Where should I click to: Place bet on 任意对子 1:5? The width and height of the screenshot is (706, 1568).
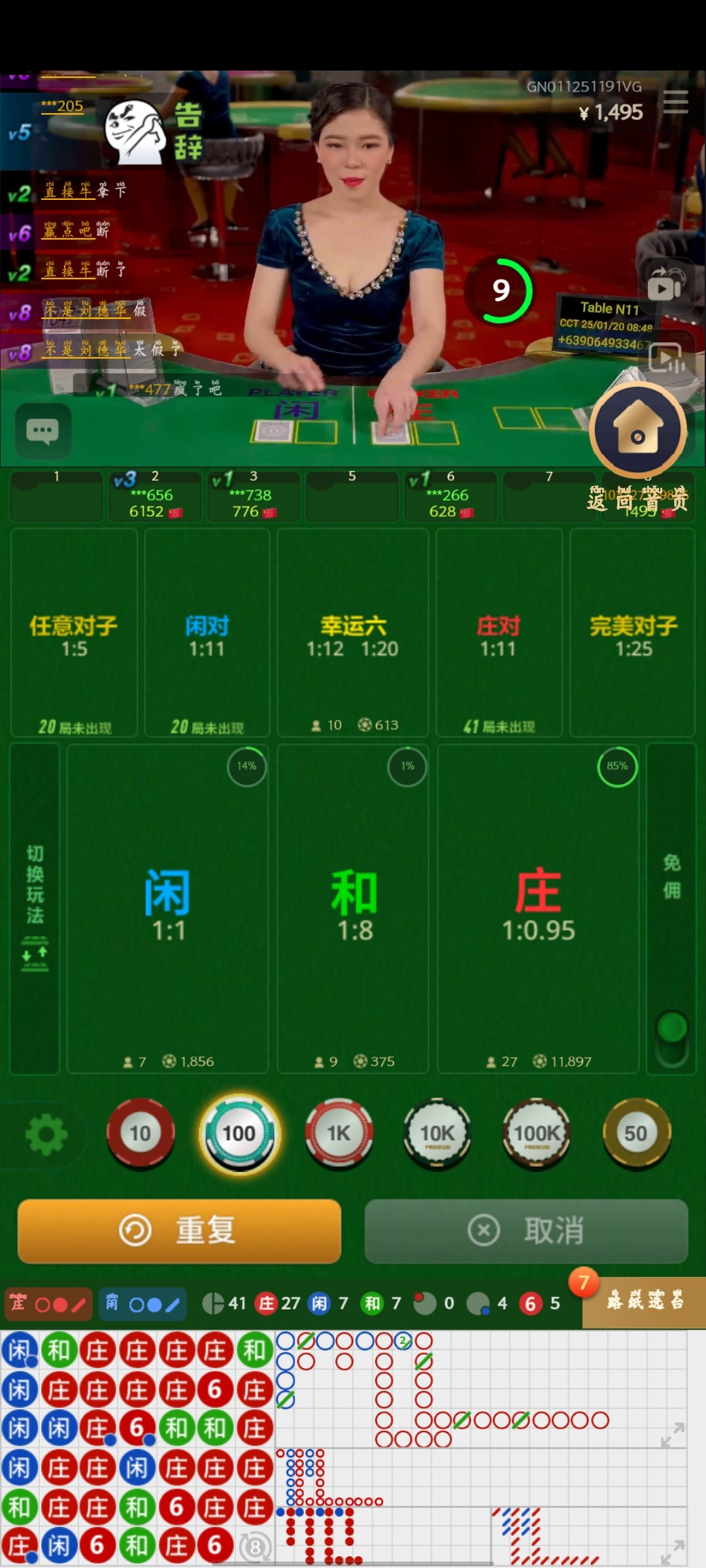74,634
